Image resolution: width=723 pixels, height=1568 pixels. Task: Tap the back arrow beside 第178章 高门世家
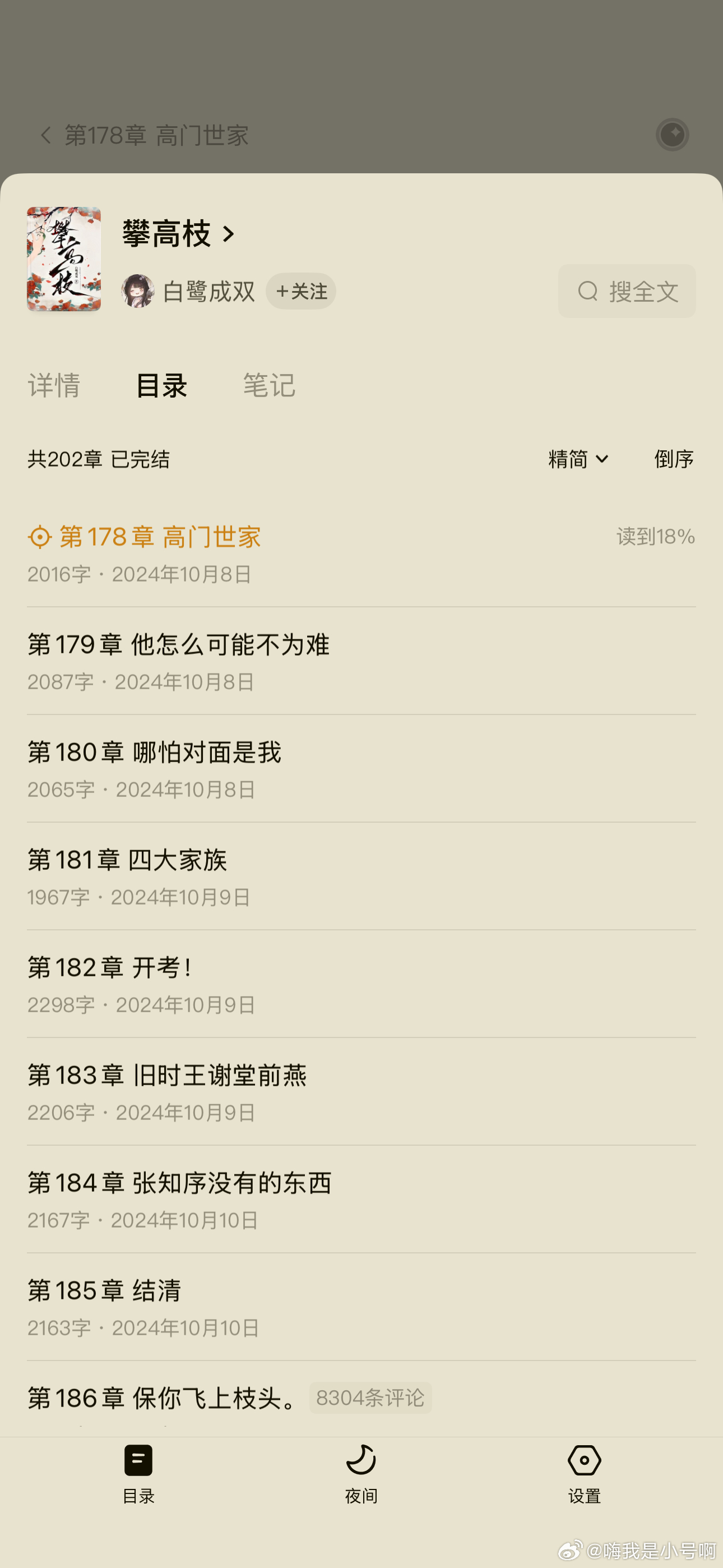[x=47, y=135]
